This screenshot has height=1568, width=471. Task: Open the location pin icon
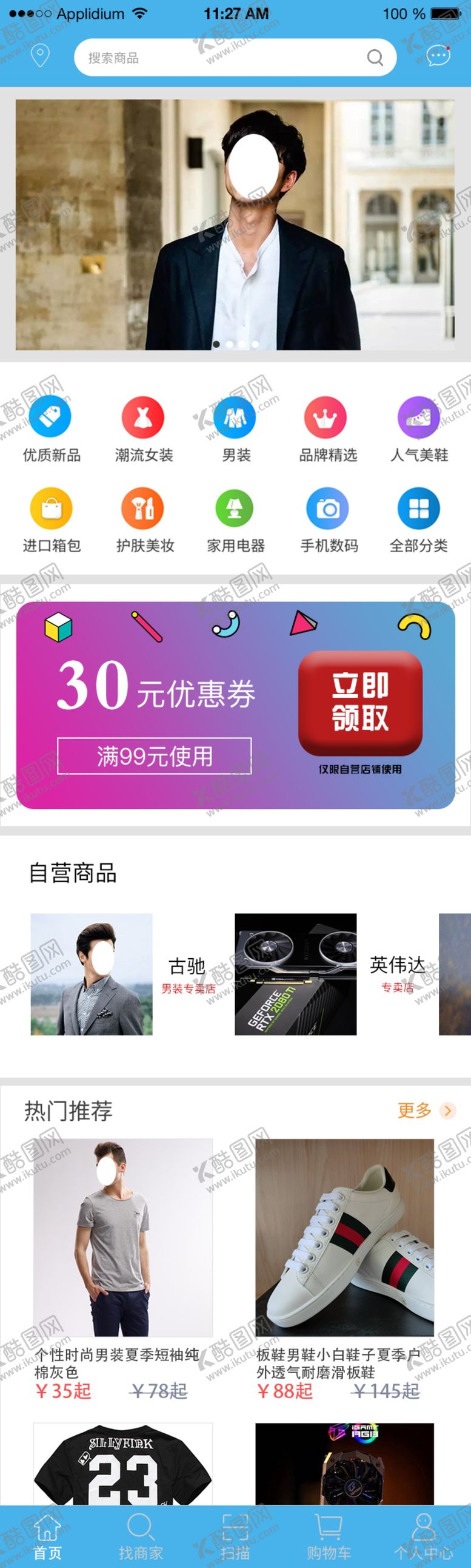[x=40, y=56]
